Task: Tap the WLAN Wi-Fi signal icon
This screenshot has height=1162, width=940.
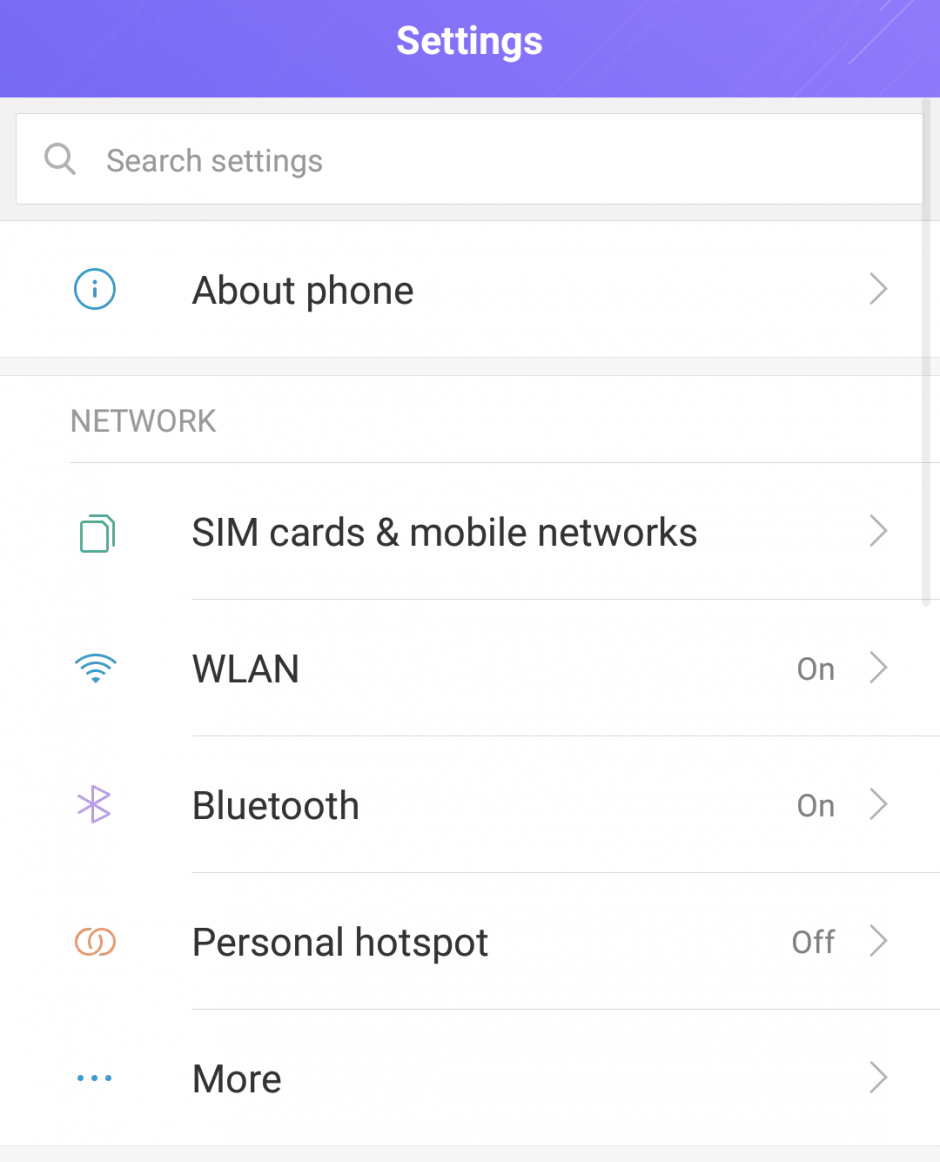Action: (x=95, y=668)
